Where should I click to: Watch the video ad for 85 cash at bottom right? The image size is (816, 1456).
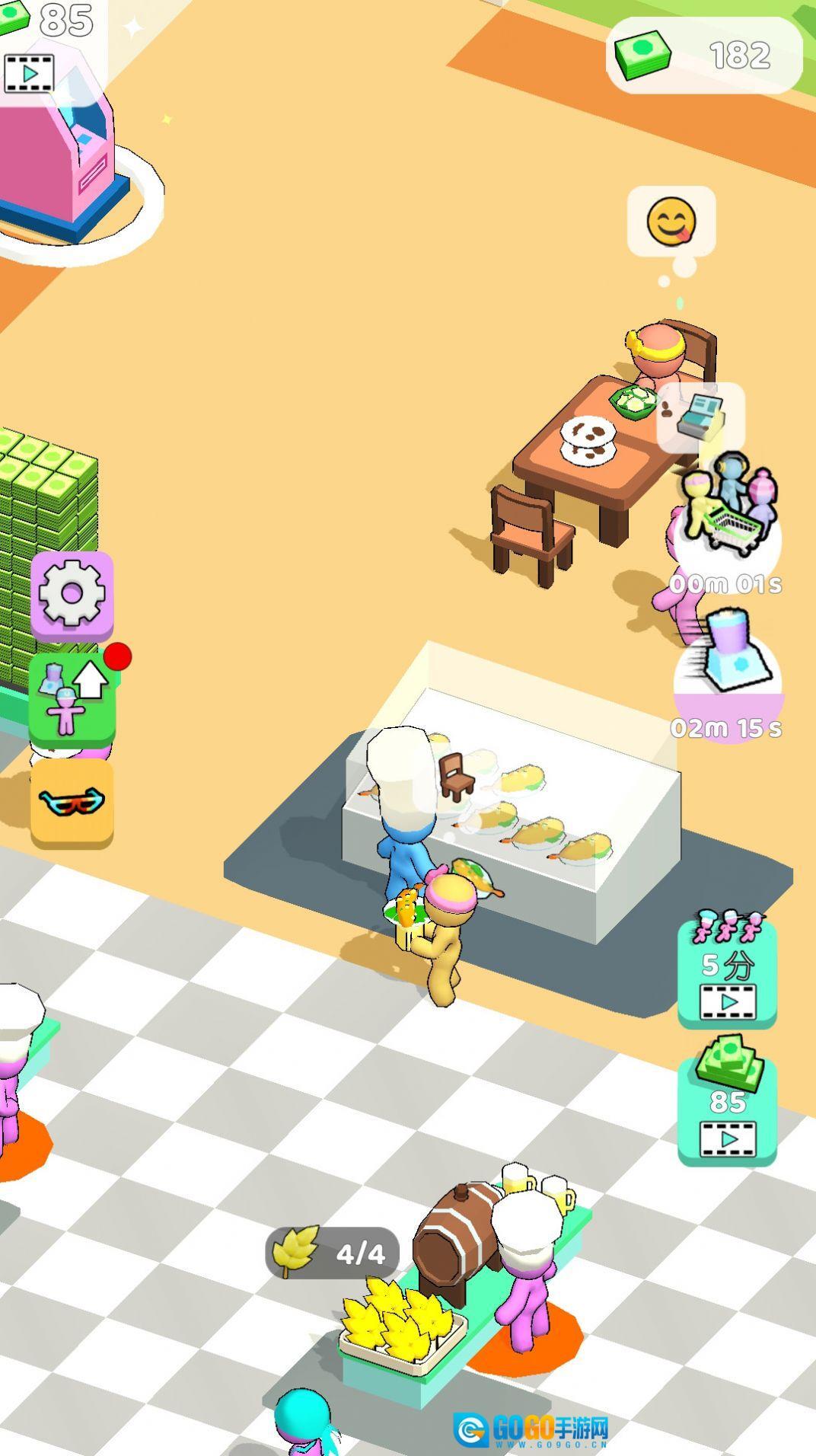pos(727,1113)
